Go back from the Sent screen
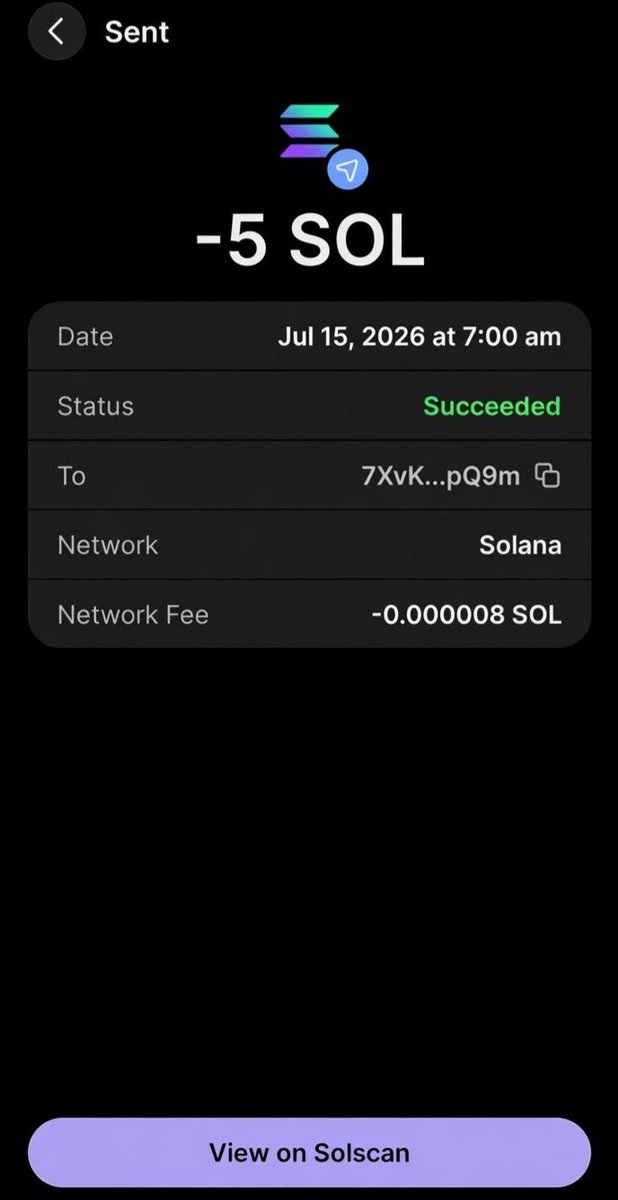Image resolution: width=618 pixels, height=1200 pixels. pyautogui.click(x=56, y=32)
